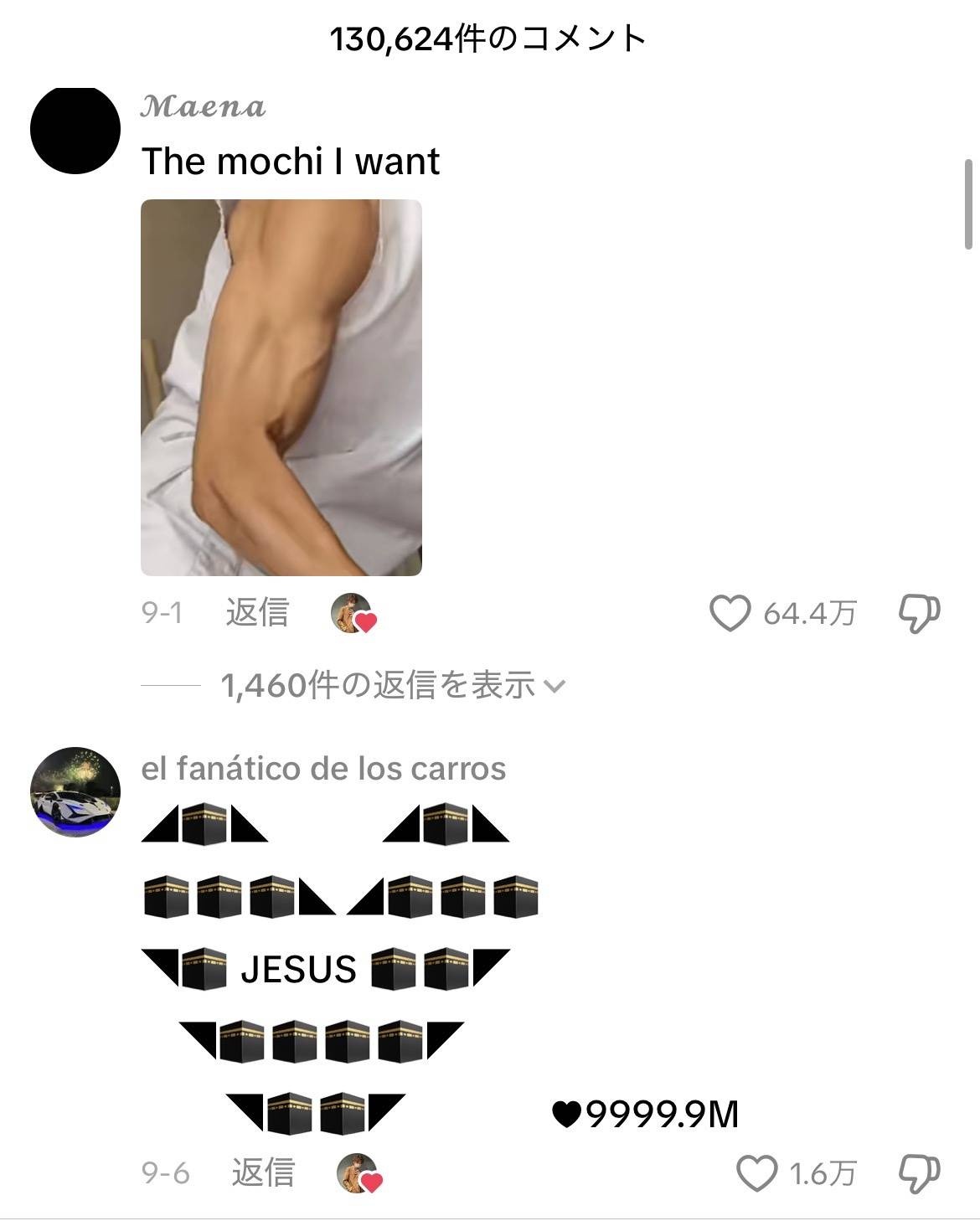Select the 9-1 comment date

coord(161,614)
